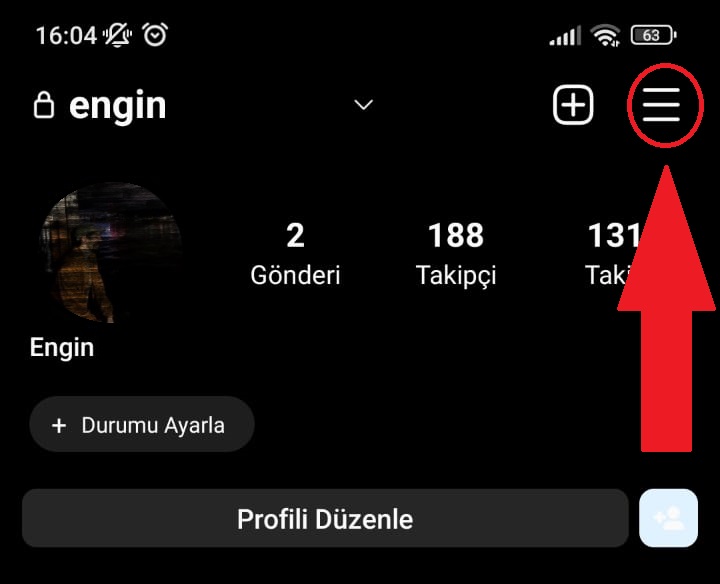Open the hamburger menu
This screenshot has height=584, width=720.
[661, 104]
